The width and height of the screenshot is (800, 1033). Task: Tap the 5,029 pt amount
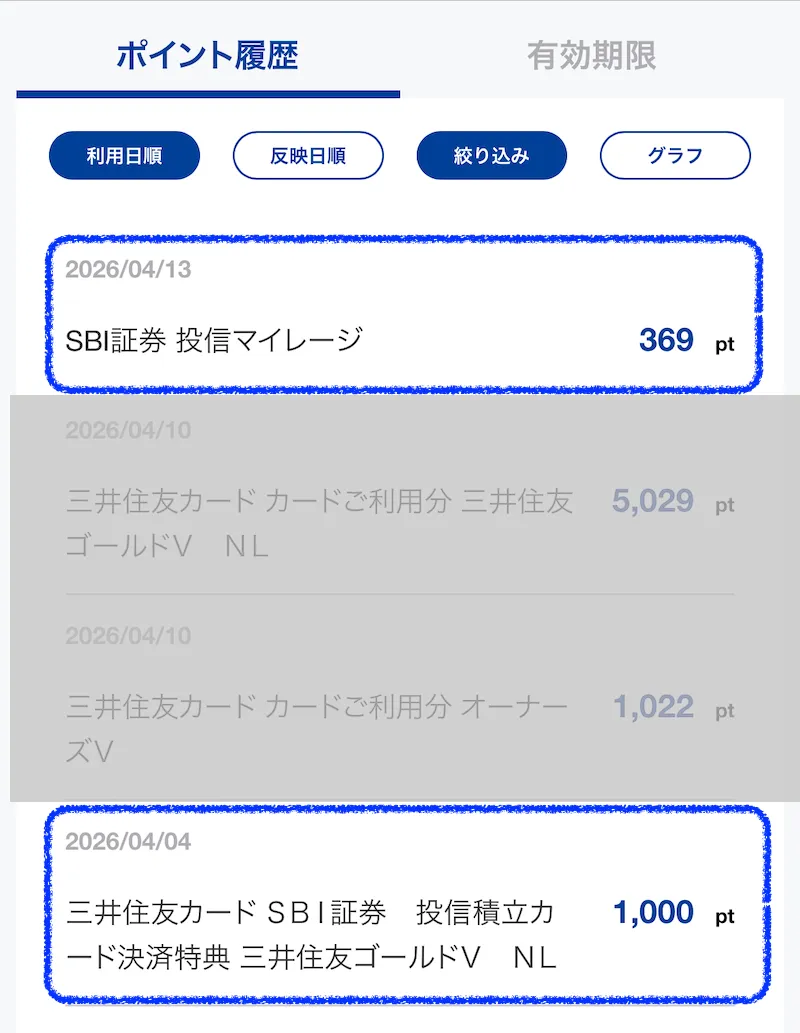(x=654, y=503)
